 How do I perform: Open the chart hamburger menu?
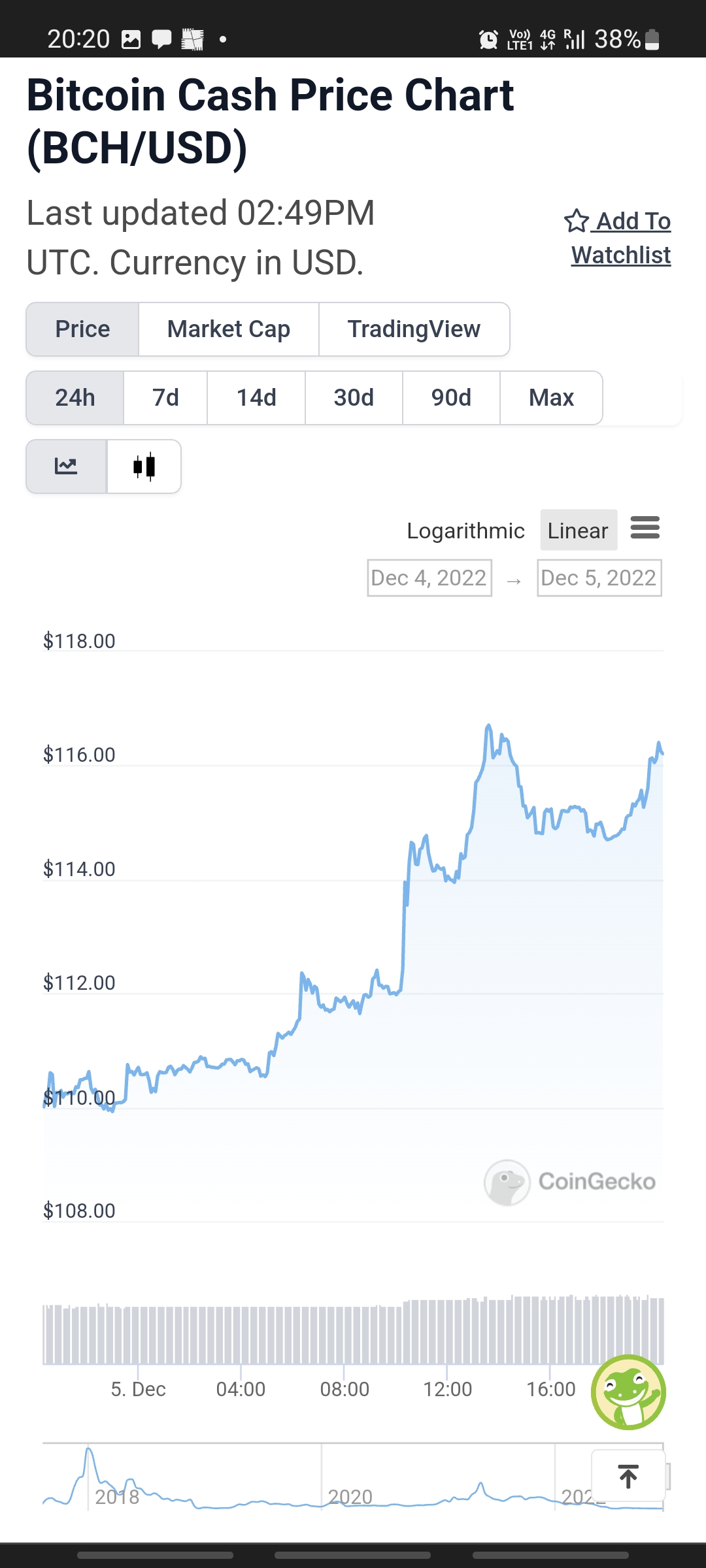point(645,527)
